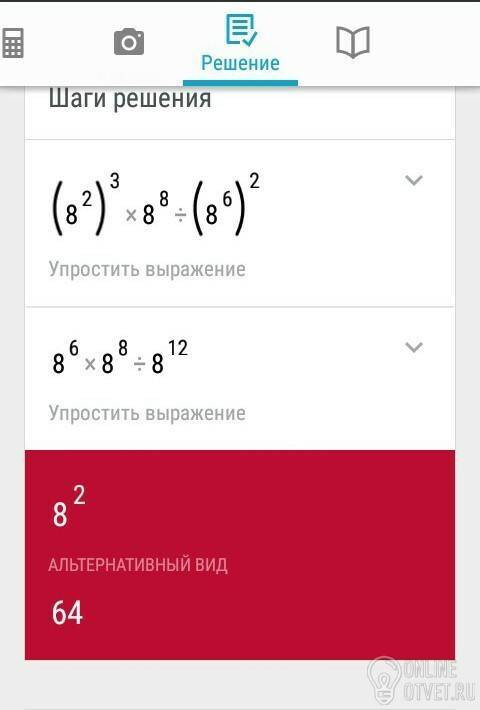The image size is (480, 710).
Task: Open the calculator tab
Action: coord(13,43)
